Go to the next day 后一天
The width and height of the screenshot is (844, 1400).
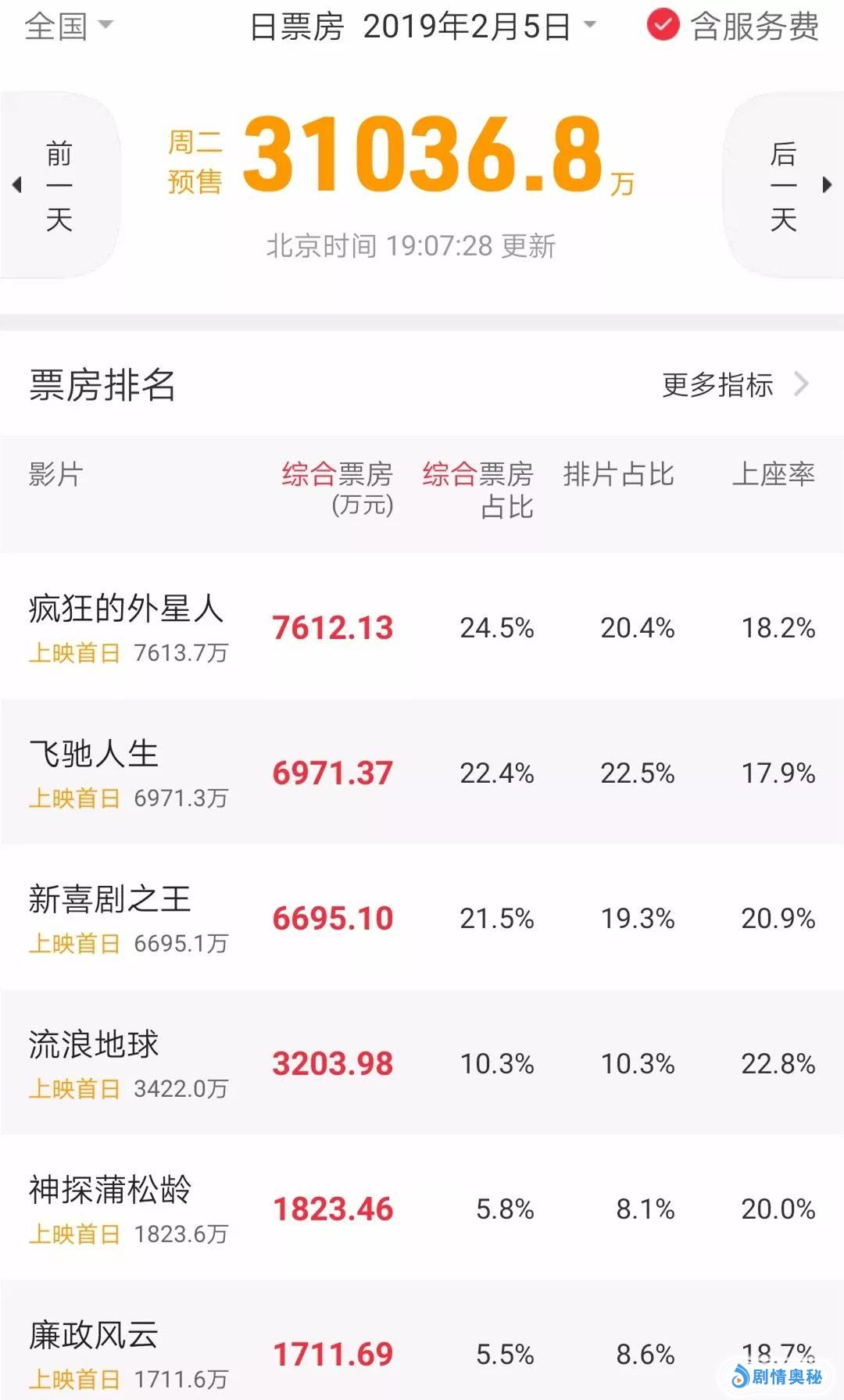(784, 185)
